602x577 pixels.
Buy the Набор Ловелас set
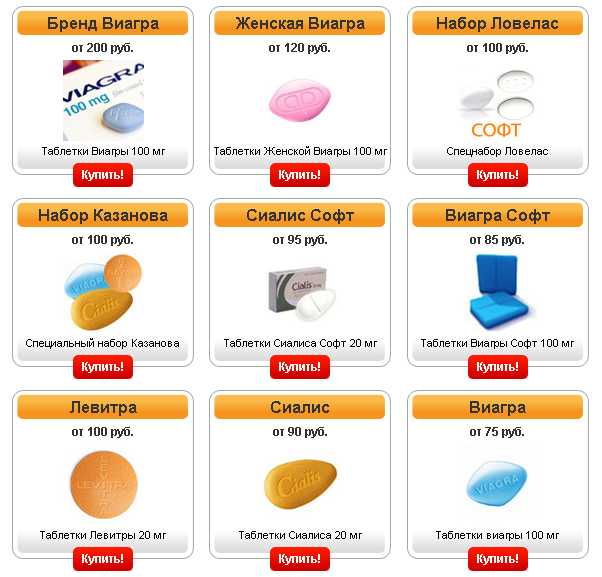497,175
